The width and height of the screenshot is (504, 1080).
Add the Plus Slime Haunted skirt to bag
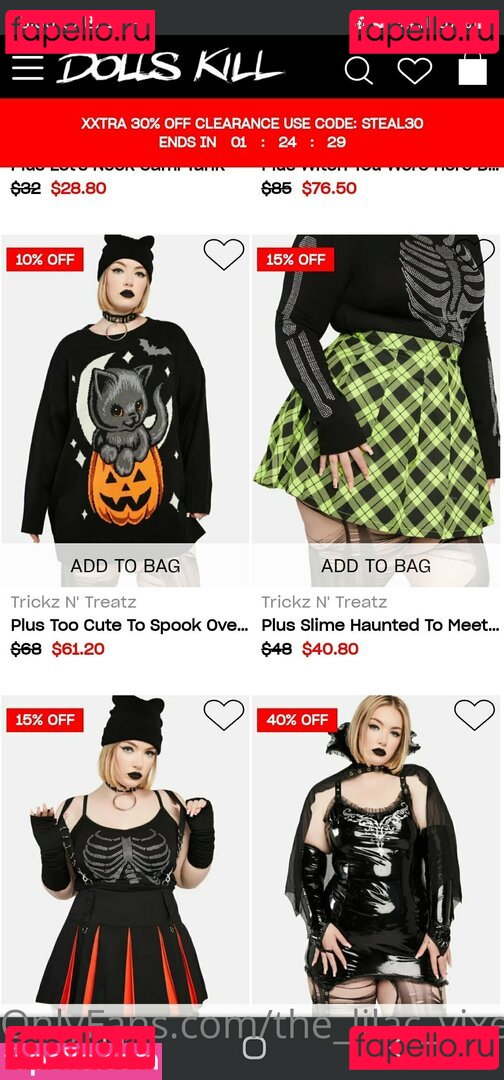[376, 565]
